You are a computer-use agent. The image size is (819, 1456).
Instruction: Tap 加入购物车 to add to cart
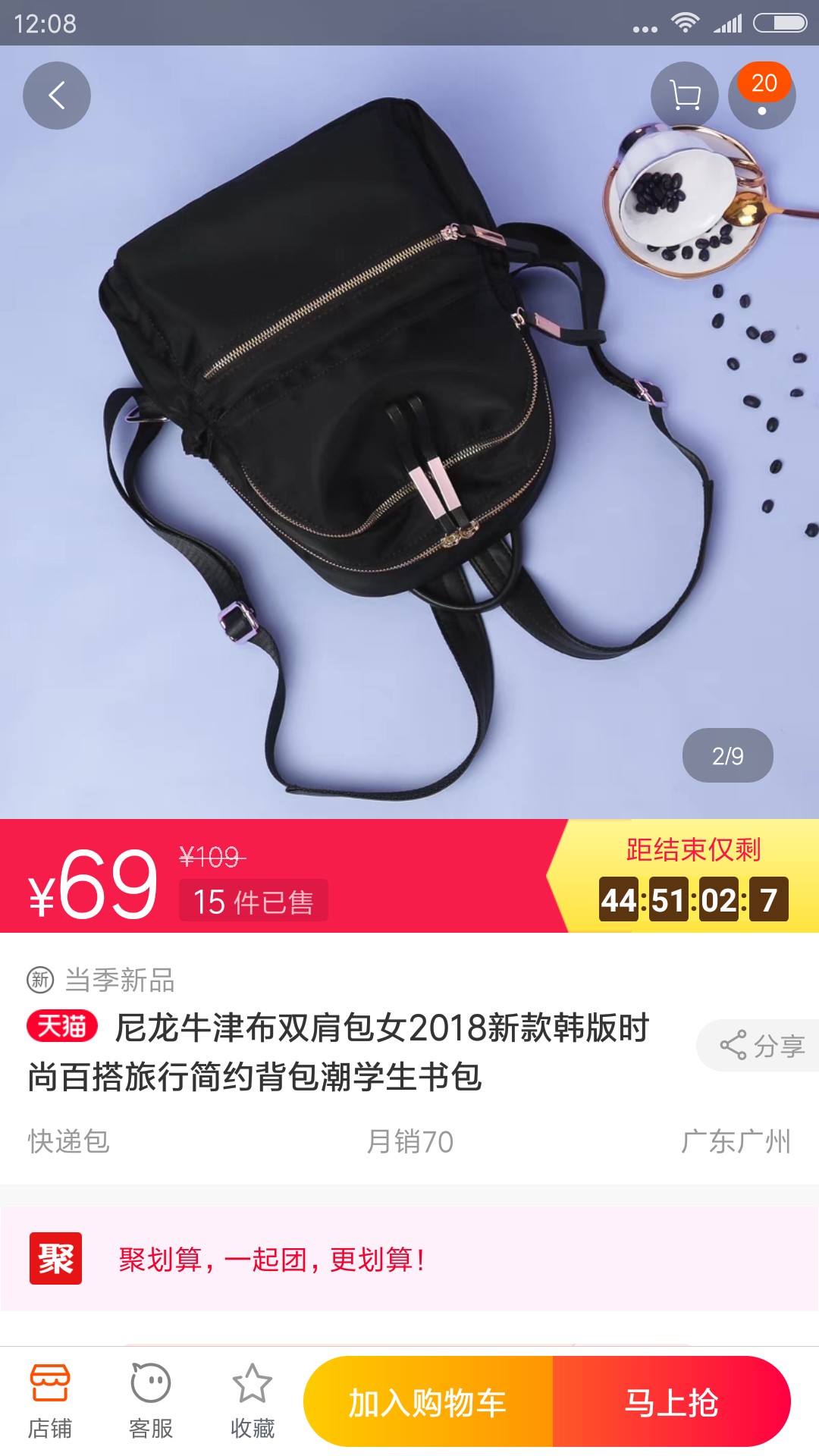point(428,1401)
